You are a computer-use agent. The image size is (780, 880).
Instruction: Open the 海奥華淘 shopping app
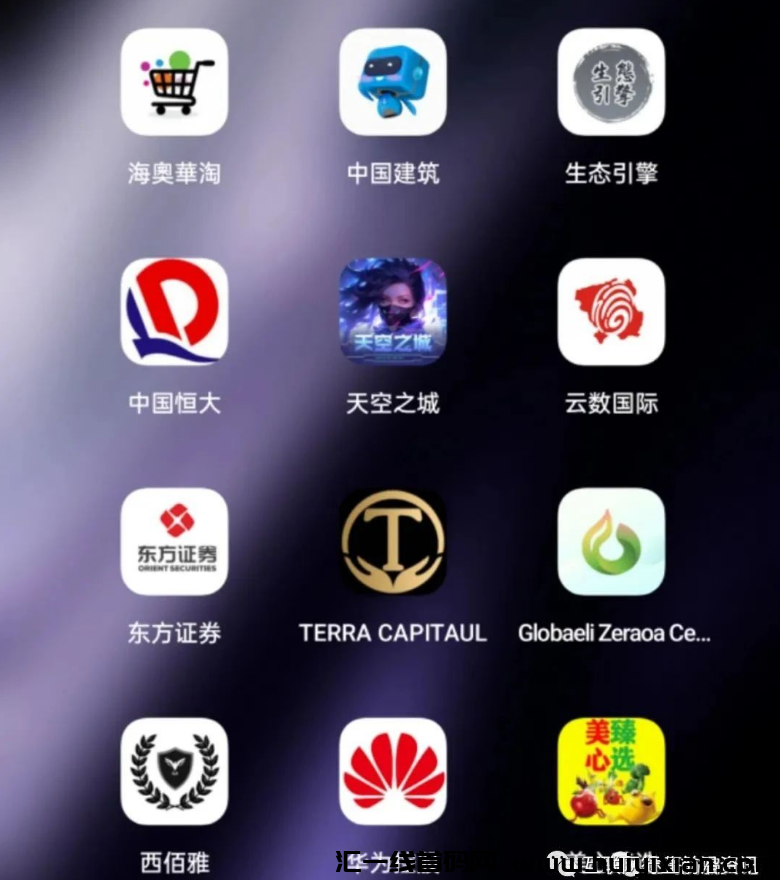[x=174, y=82]
